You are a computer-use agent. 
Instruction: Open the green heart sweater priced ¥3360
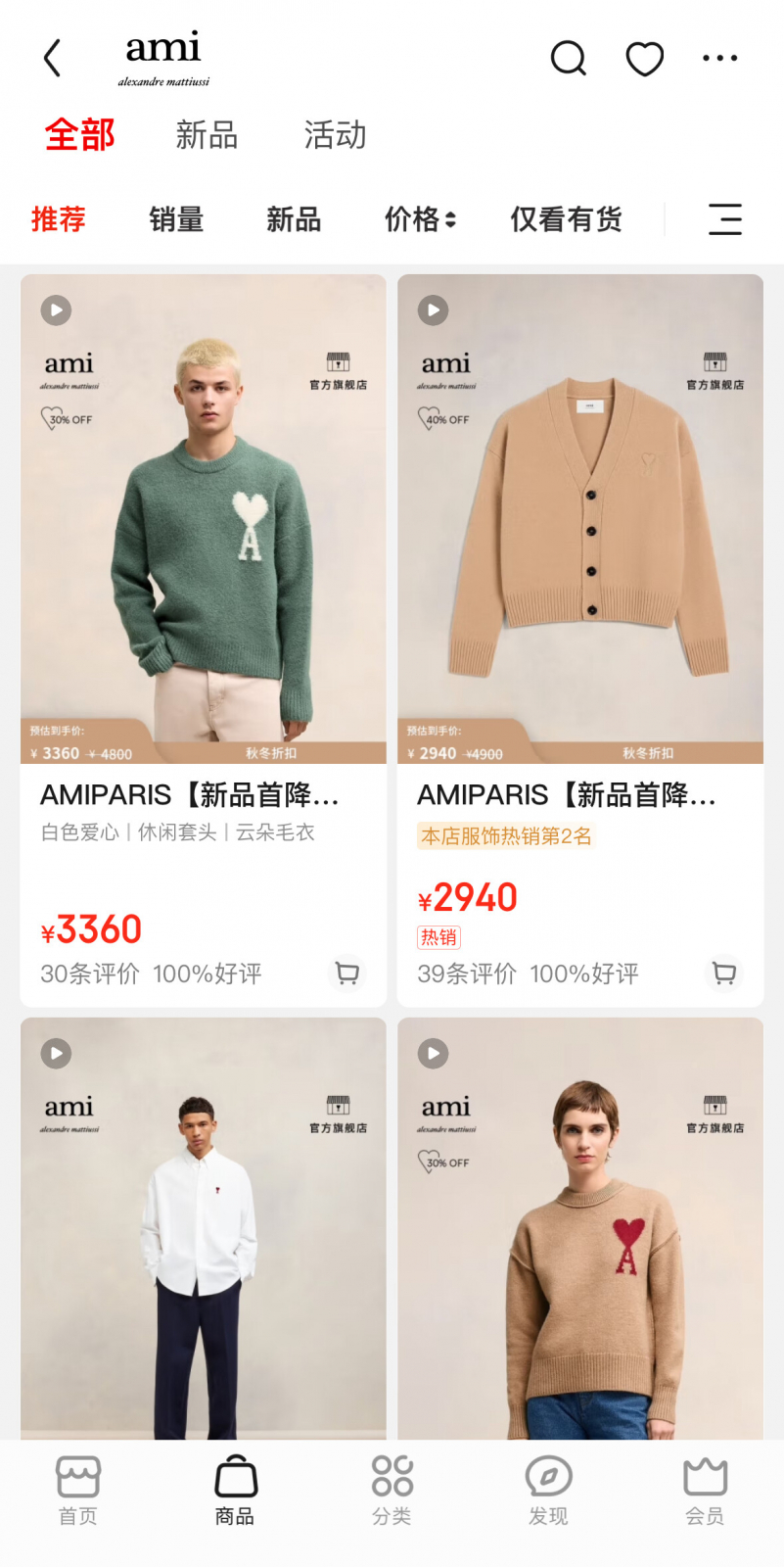tap(204, 519)
